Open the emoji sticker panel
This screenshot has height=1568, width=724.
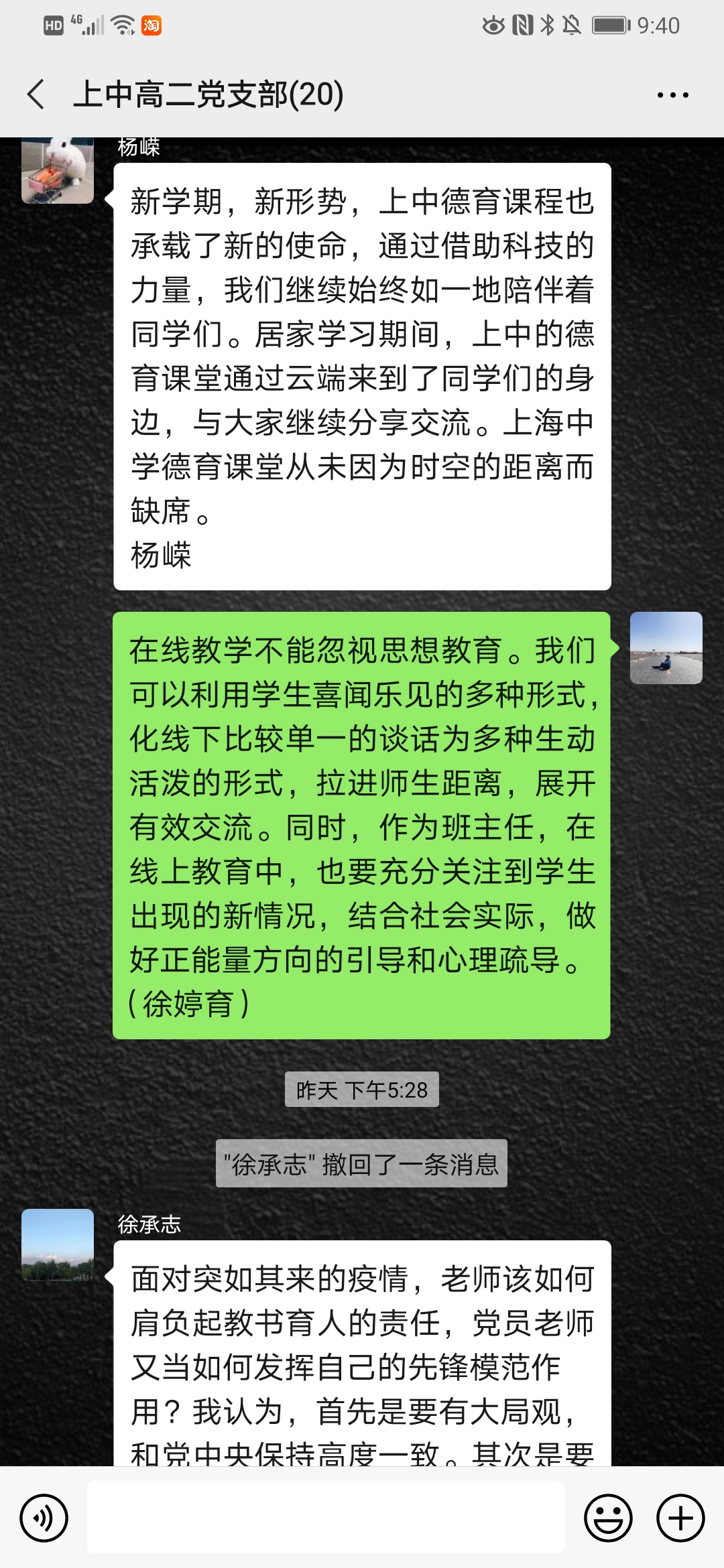[608, 1518]
